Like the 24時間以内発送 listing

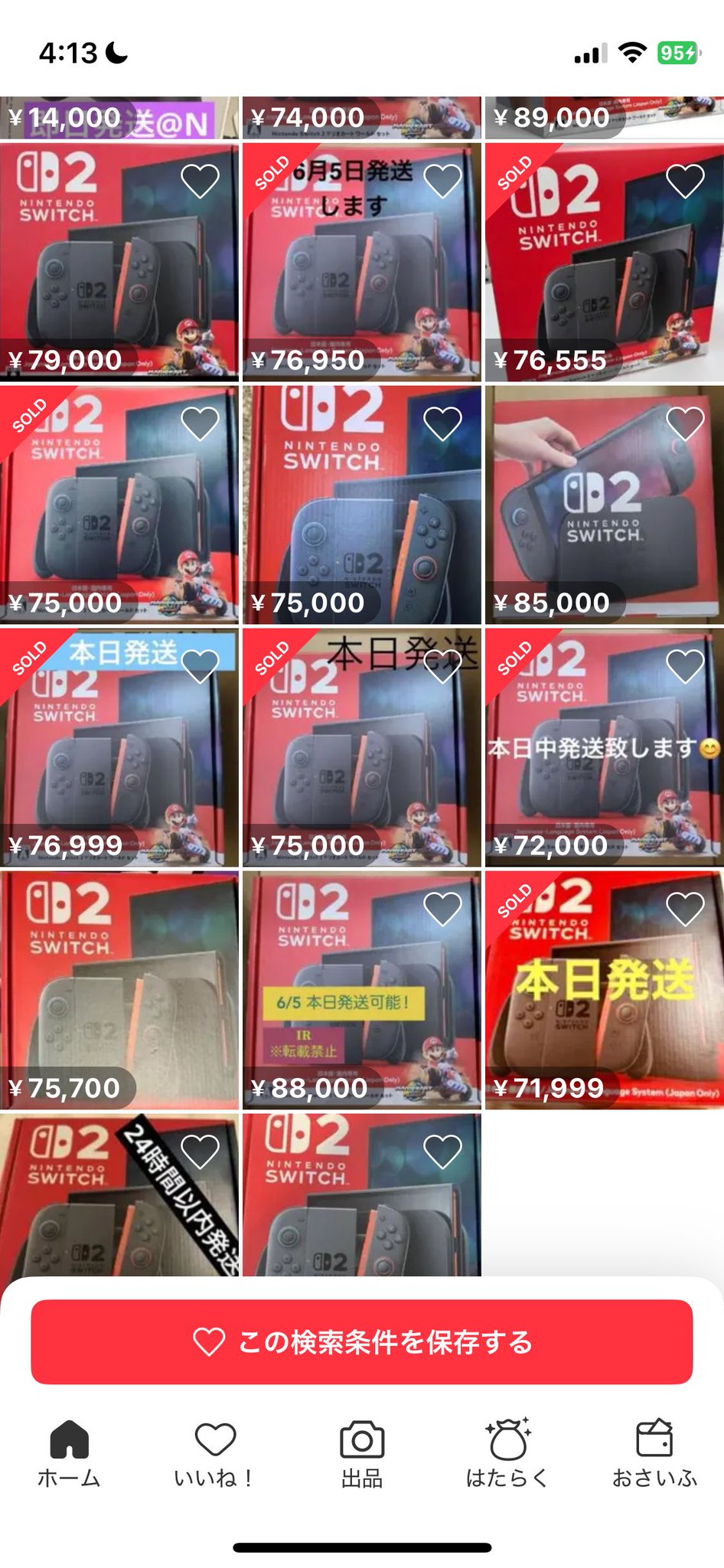[200, 1151]
